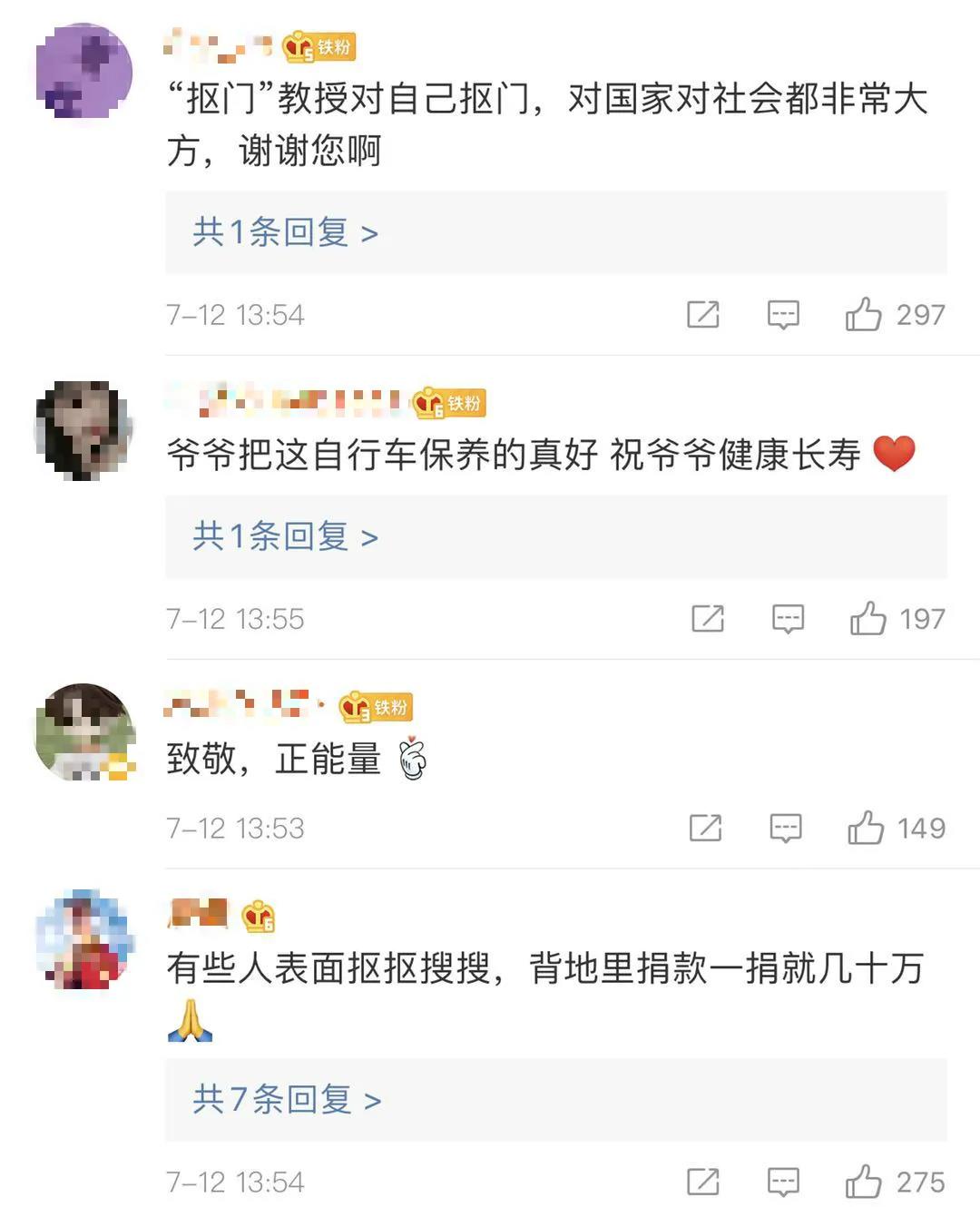
Task: Like the 爷爷把这自行车保养的真好 comment
Action: click(868, 619)
